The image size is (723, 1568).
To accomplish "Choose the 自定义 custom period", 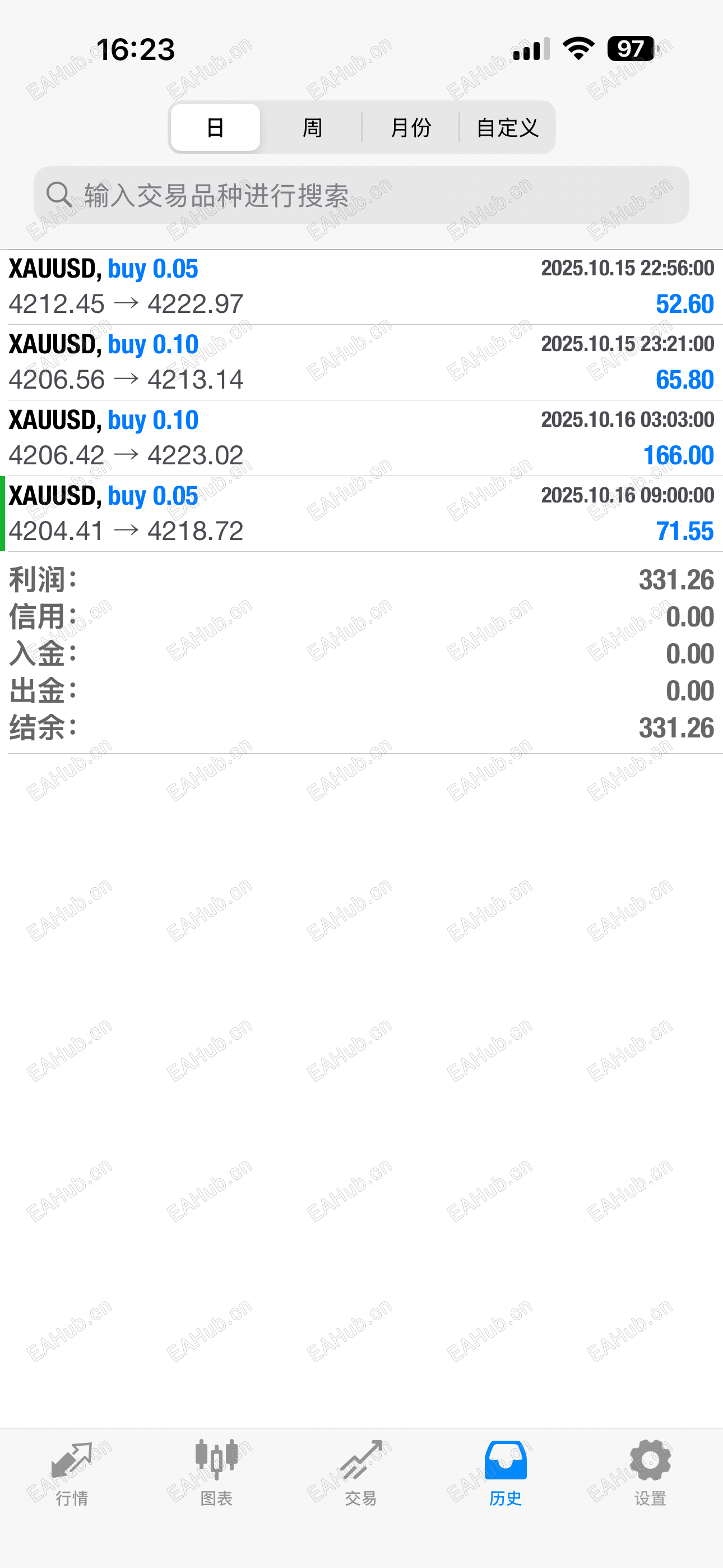I will (508, 127).
